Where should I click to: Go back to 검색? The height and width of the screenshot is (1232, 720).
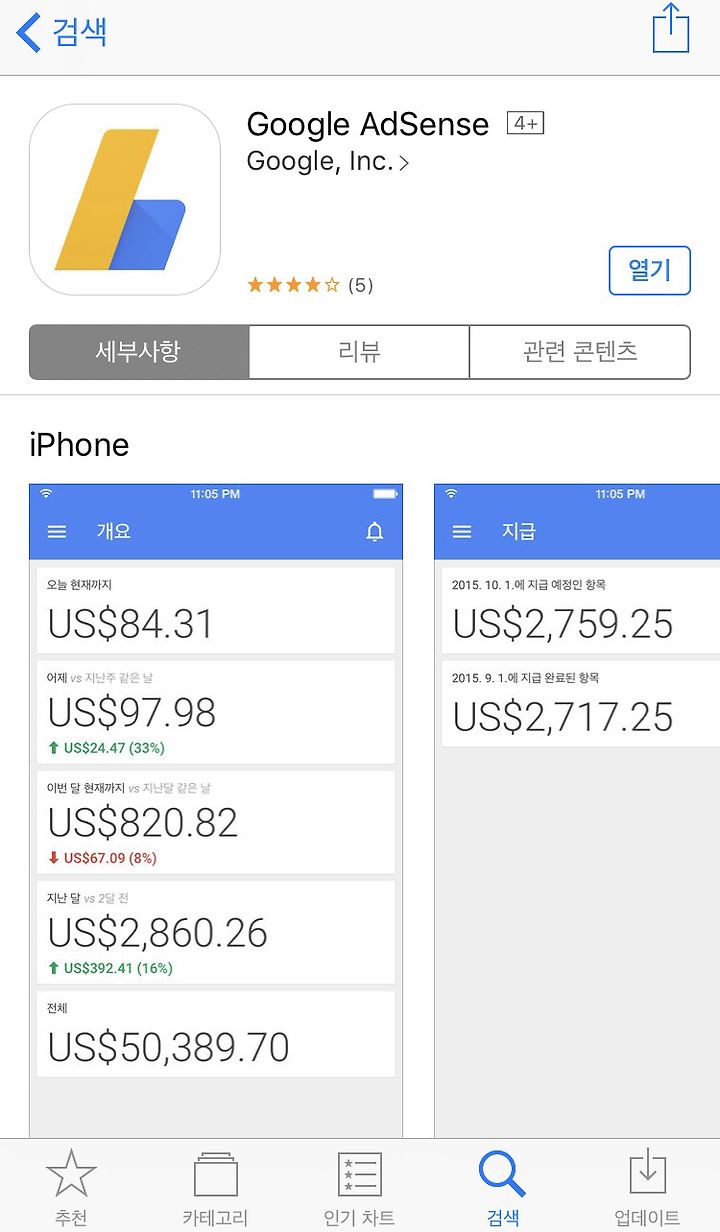coord(62,32)
